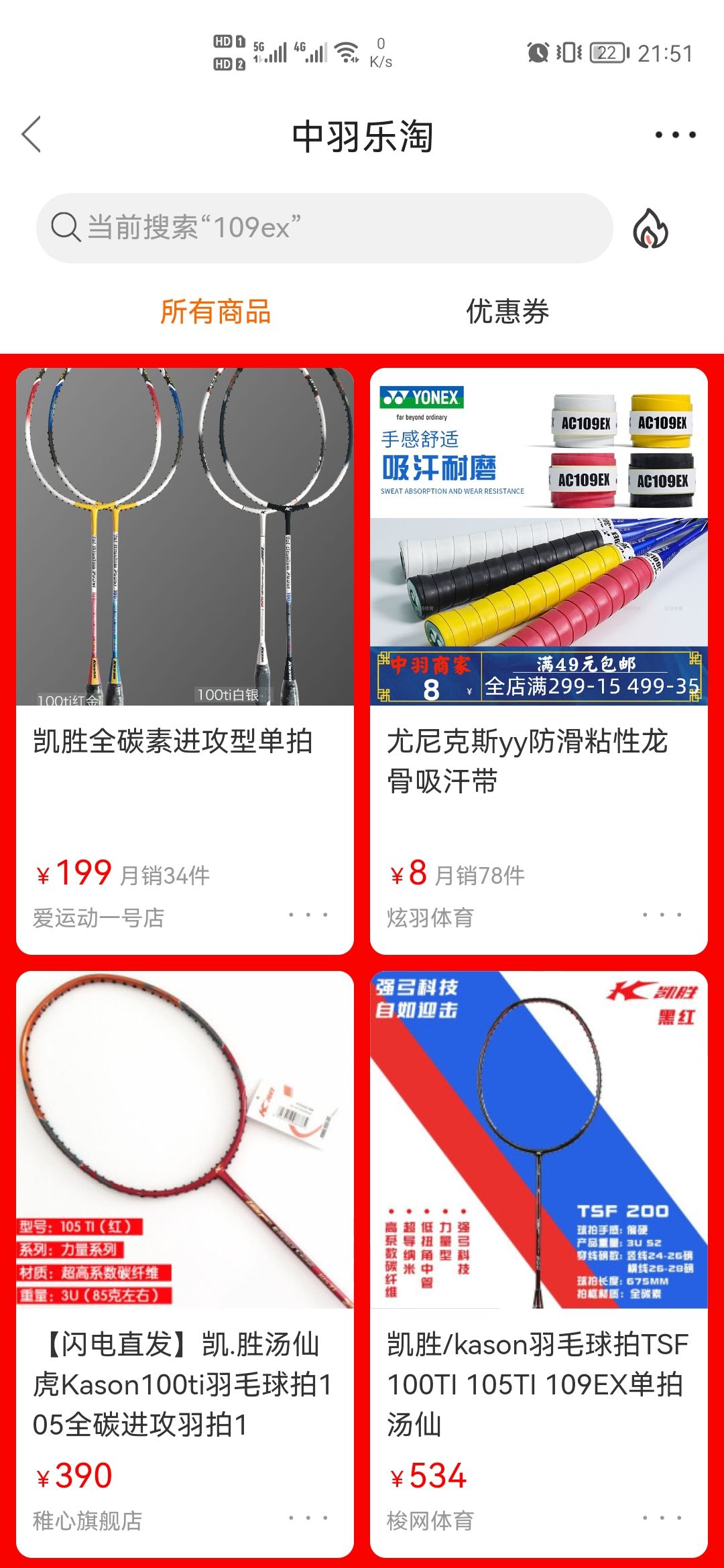Open the top-right overflow menu
Image resolution: width=724 pixels, height=1568 pixels.
point(675,135)
